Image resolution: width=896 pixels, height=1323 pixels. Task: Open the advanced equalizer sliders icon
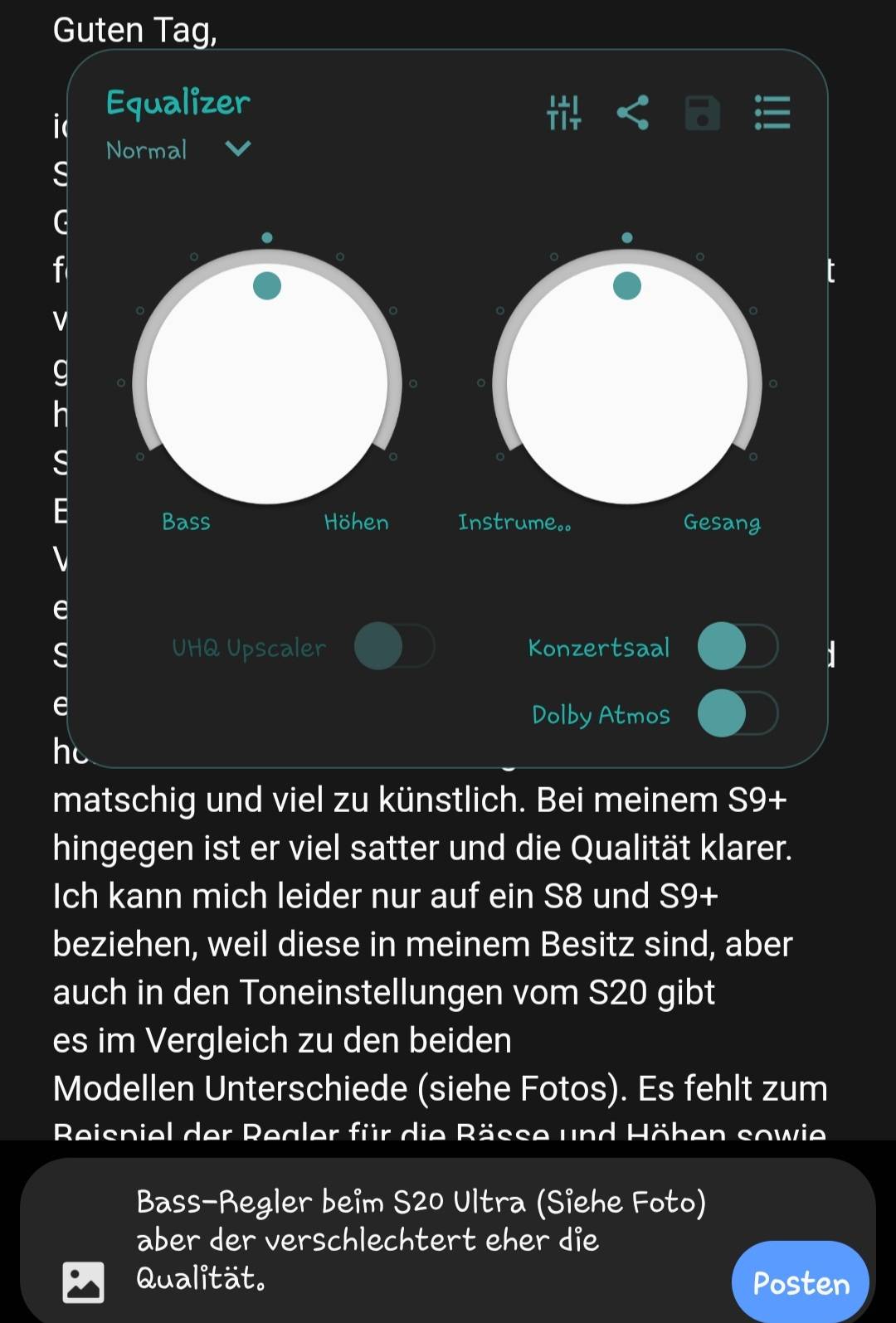pos(563,113)
